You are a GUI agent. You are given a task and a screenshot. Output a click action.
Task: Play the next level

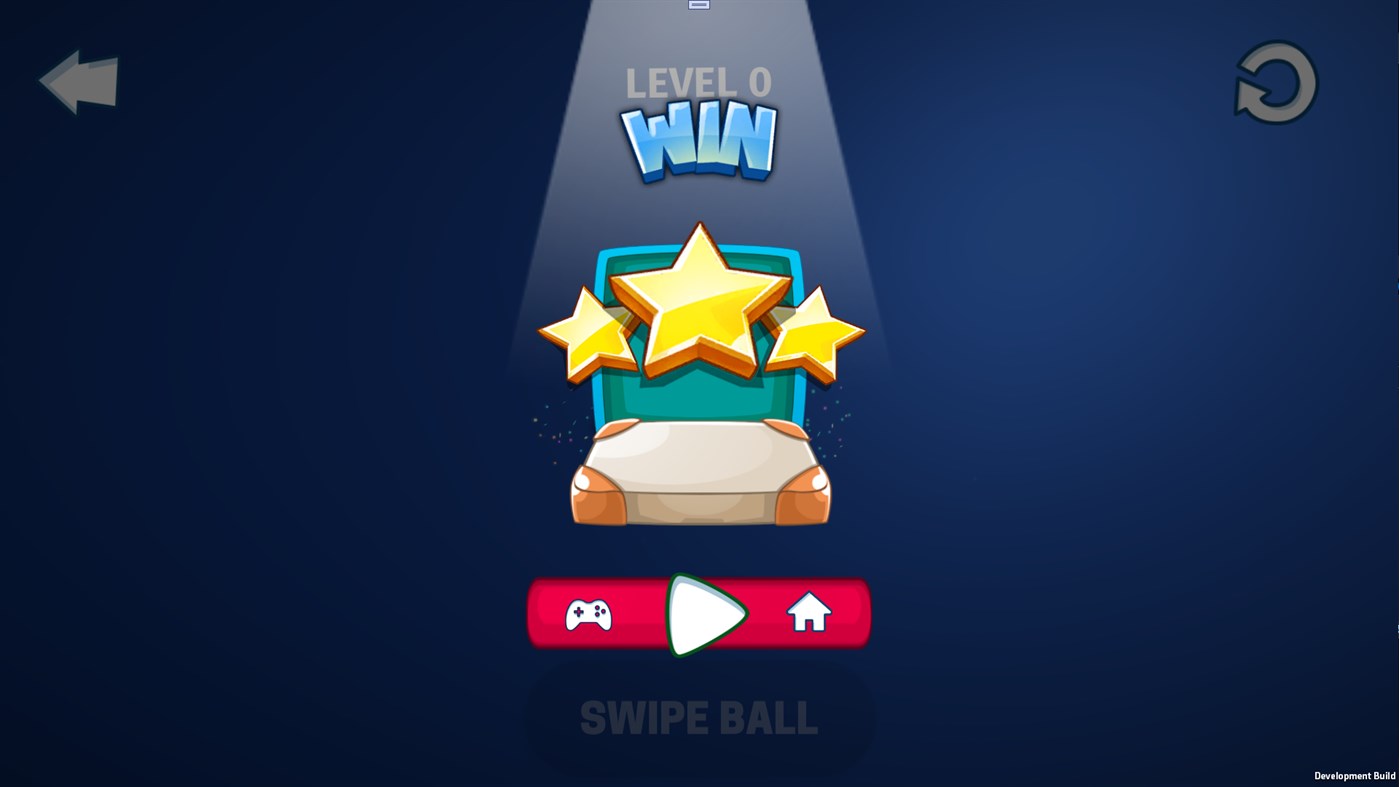[704, 615]
